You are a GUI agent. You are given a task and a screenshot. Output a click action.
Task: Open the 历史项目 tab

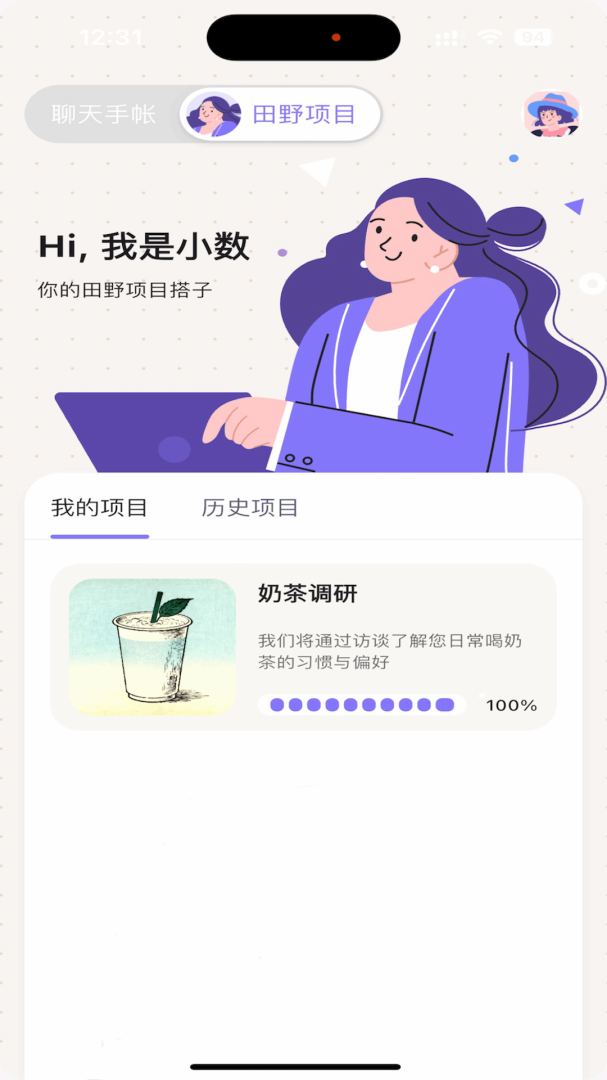tap(250, 508)
